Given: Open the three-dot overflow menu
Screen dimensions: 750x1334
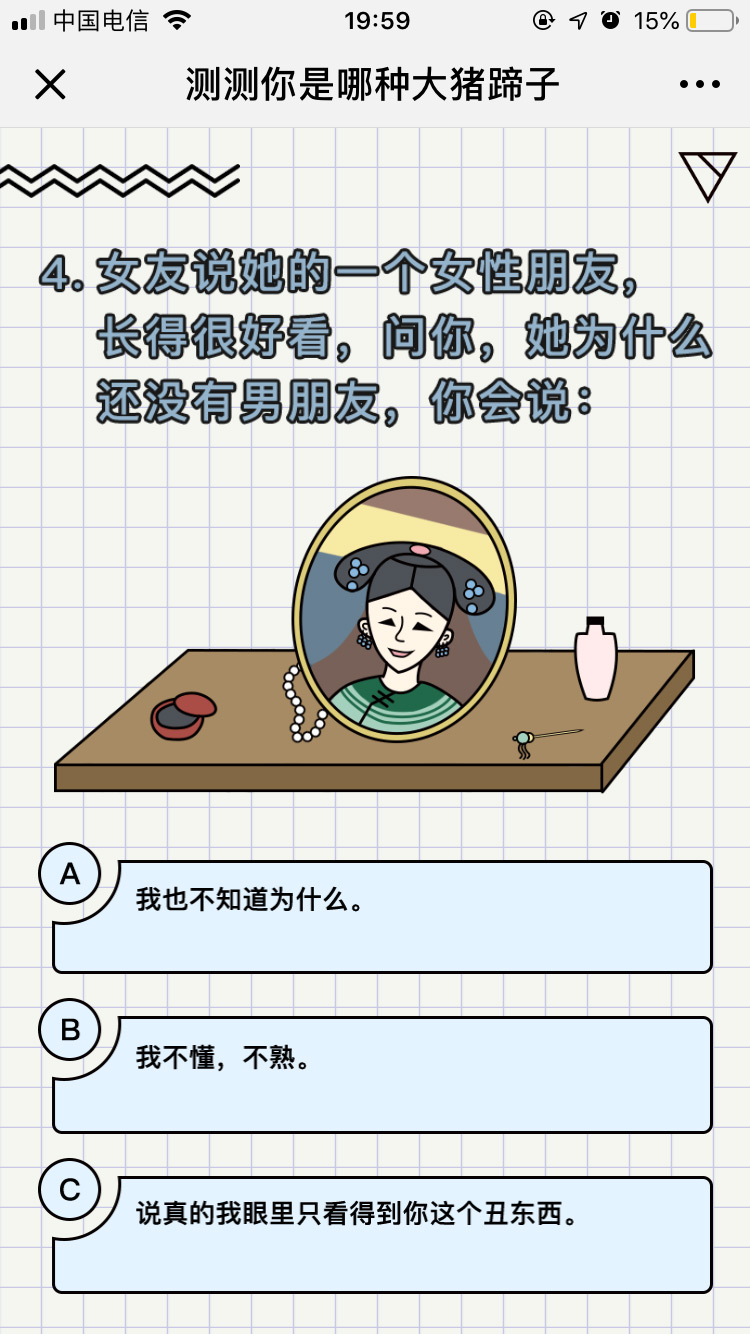Looking at the screenshot, I should coord(699,85).
